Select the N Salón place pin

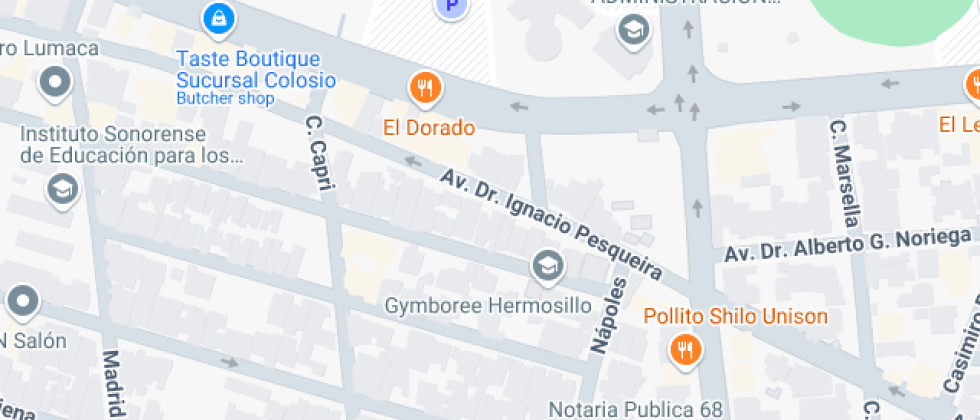[22, 300]
